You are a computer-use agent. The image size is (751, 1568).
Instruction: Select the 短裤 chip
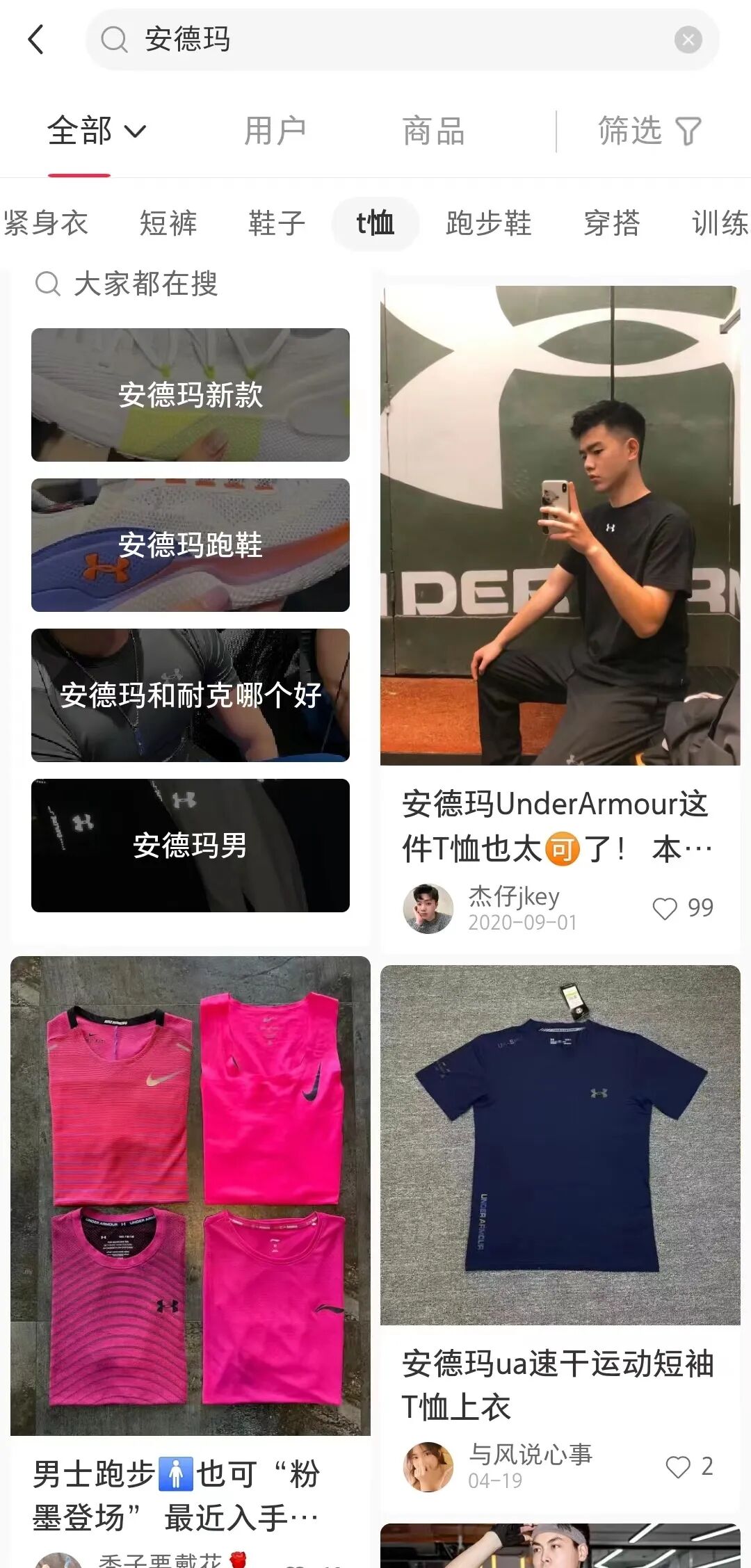pos(168,224)
